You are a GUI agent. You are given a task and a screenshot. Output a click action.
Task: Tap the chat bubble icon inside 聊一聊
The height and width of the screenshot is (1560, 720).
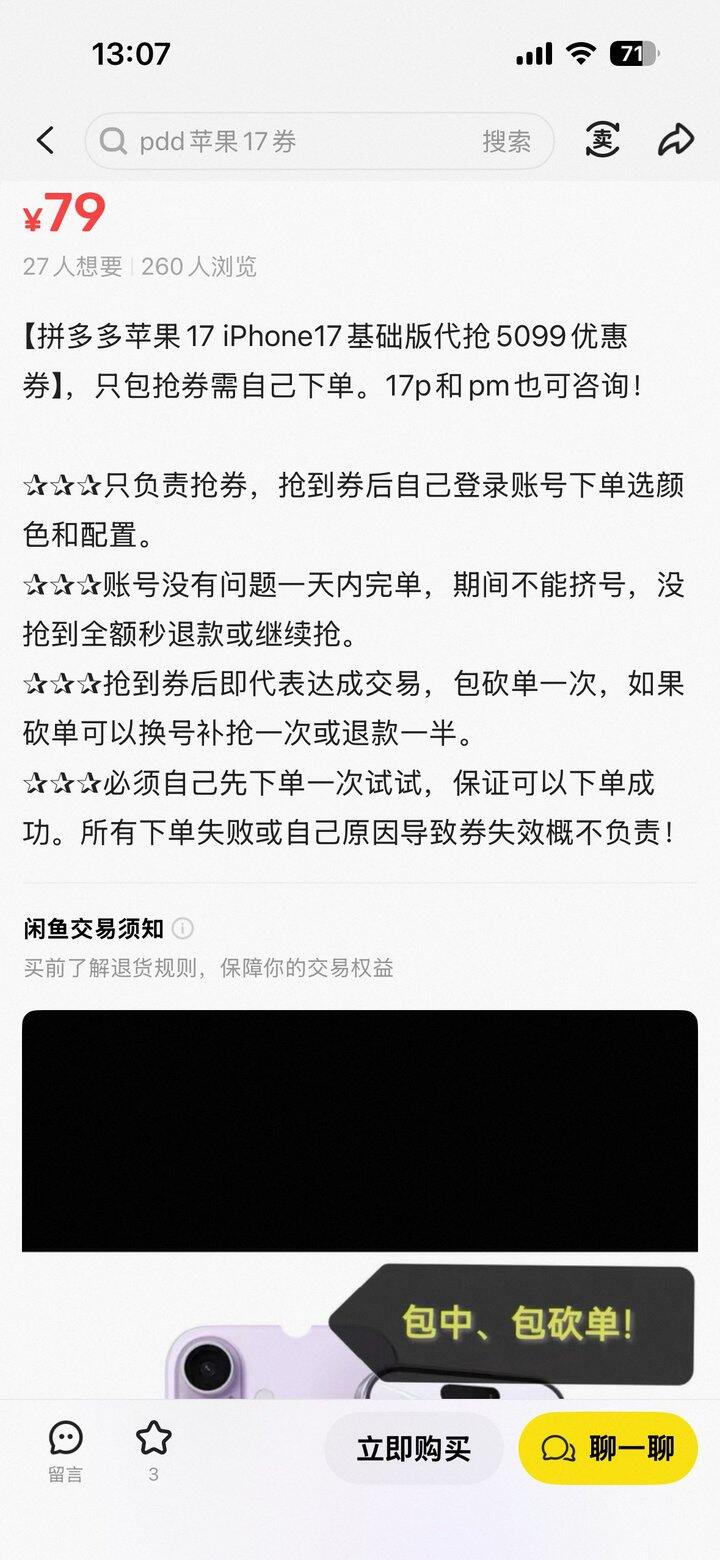pyautogui.click(x=560, y=1448)
